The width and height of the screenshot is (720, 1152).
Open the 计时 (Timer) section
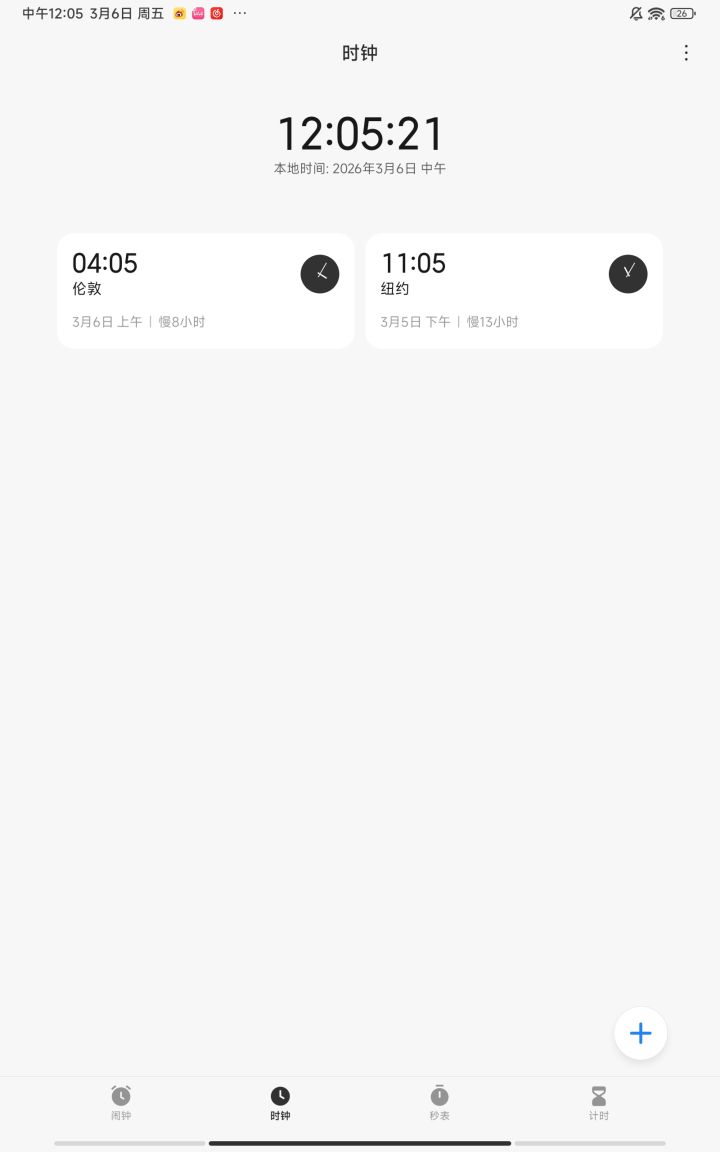(x=598, y=1100)
